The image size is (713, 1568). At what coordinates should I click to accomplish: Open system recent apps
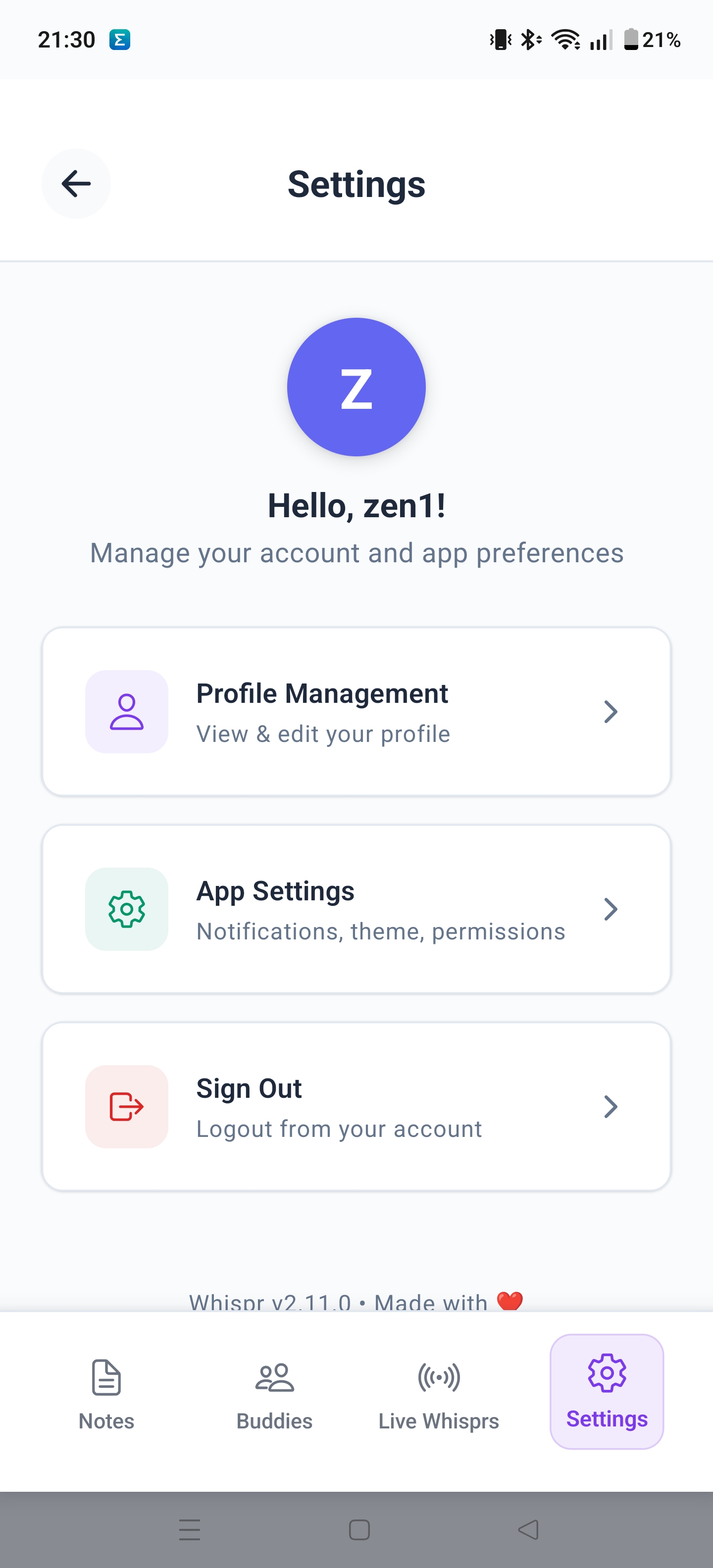[190, 1529]
